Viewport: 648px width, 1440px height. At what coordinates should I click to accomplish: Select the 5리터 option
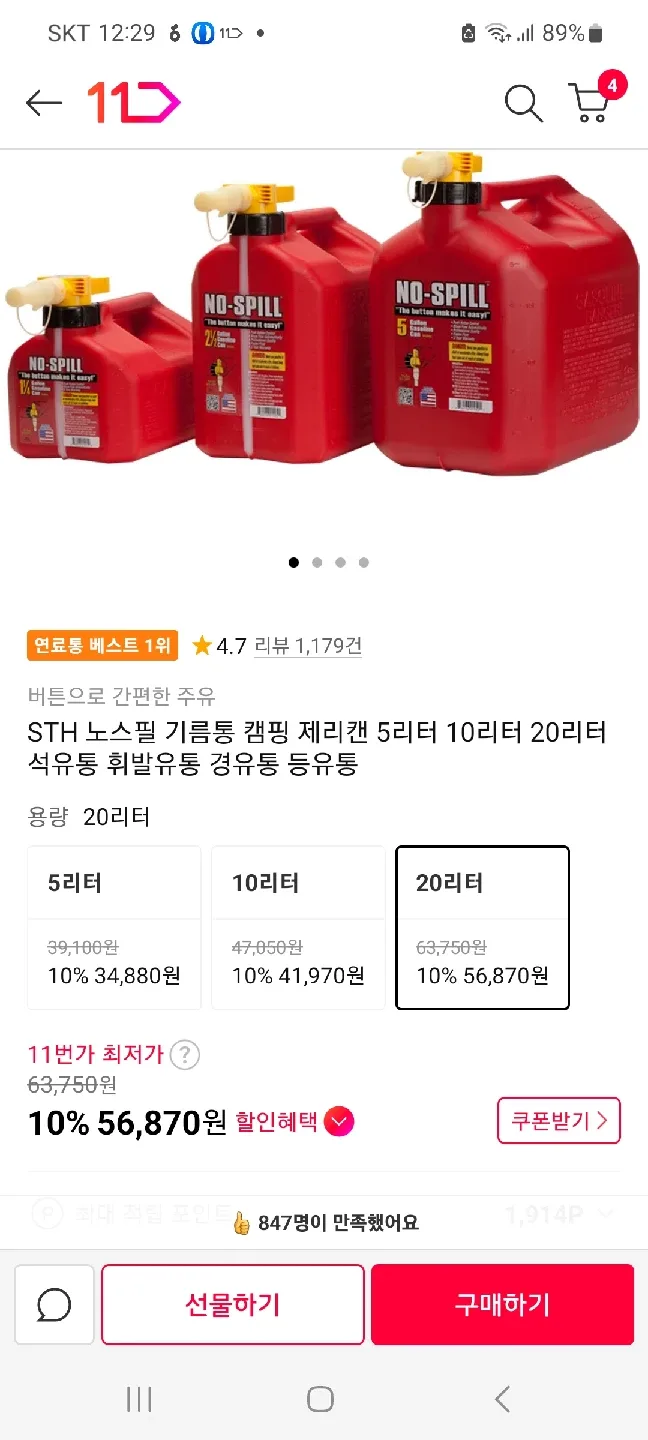pyautogui.click(x=114, y=927)
